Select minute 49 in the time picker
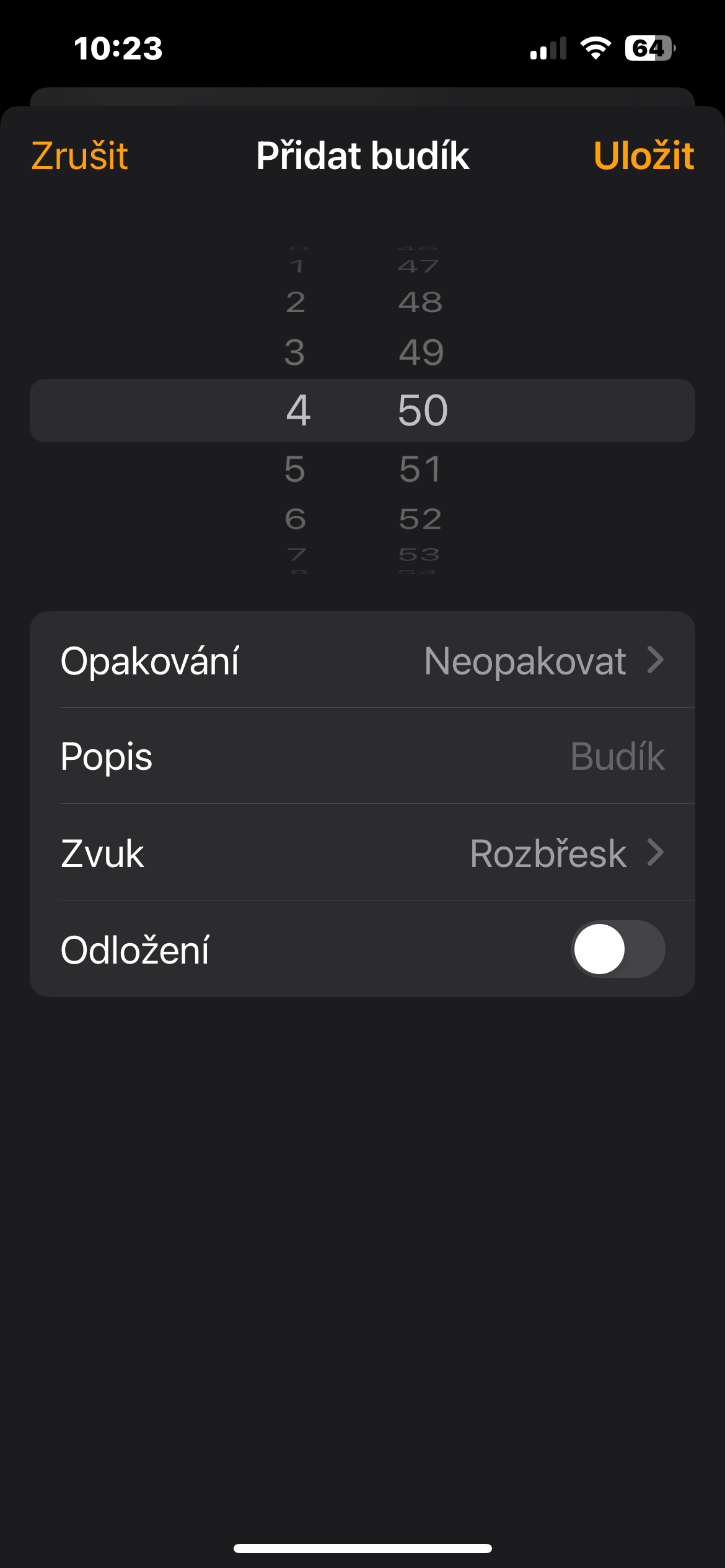The height and width of the screenshot is (1568, 725). click(421, 352)
